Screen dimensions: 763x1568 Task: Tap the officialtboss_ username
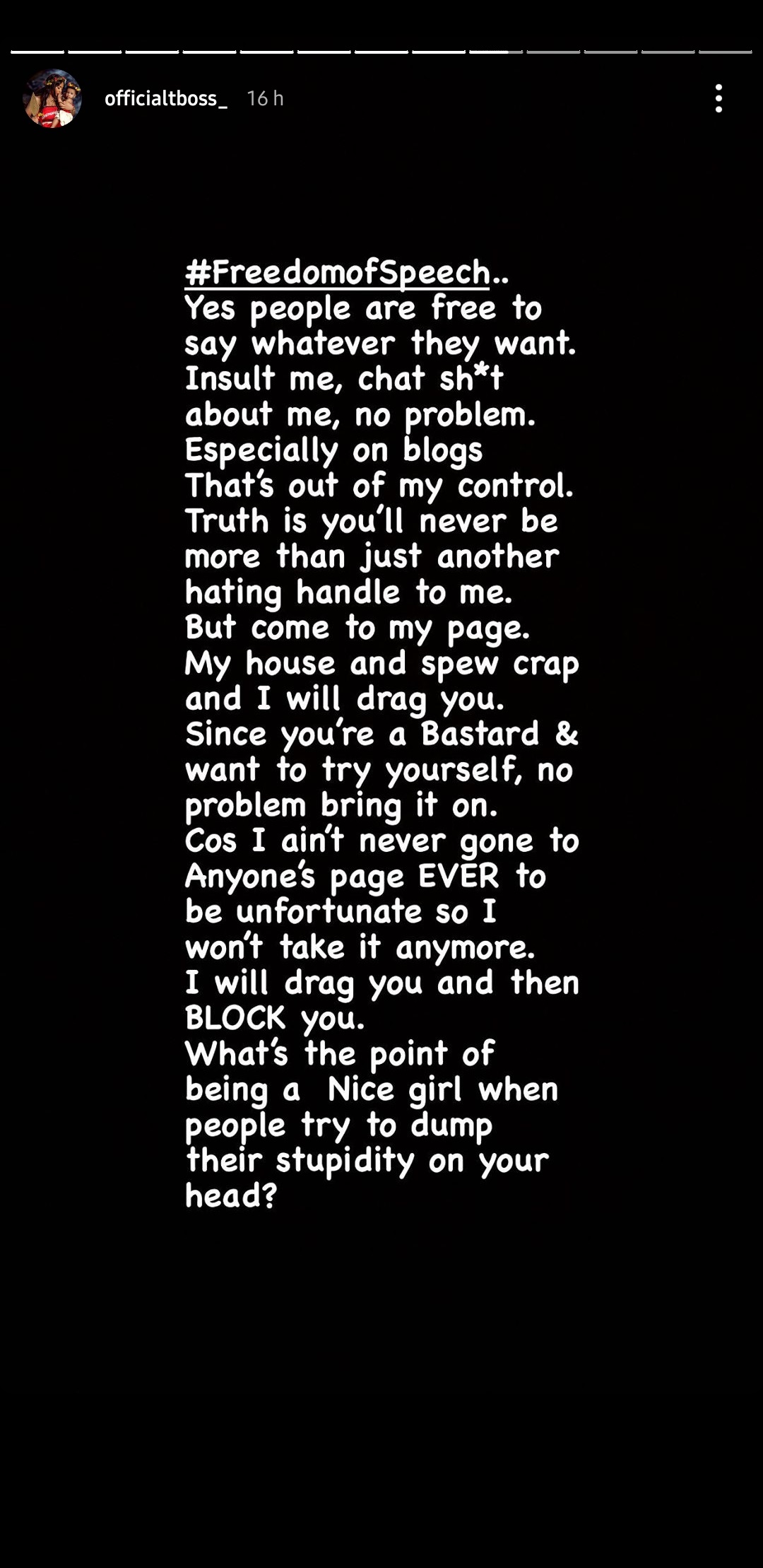click(x=165, y=98)
